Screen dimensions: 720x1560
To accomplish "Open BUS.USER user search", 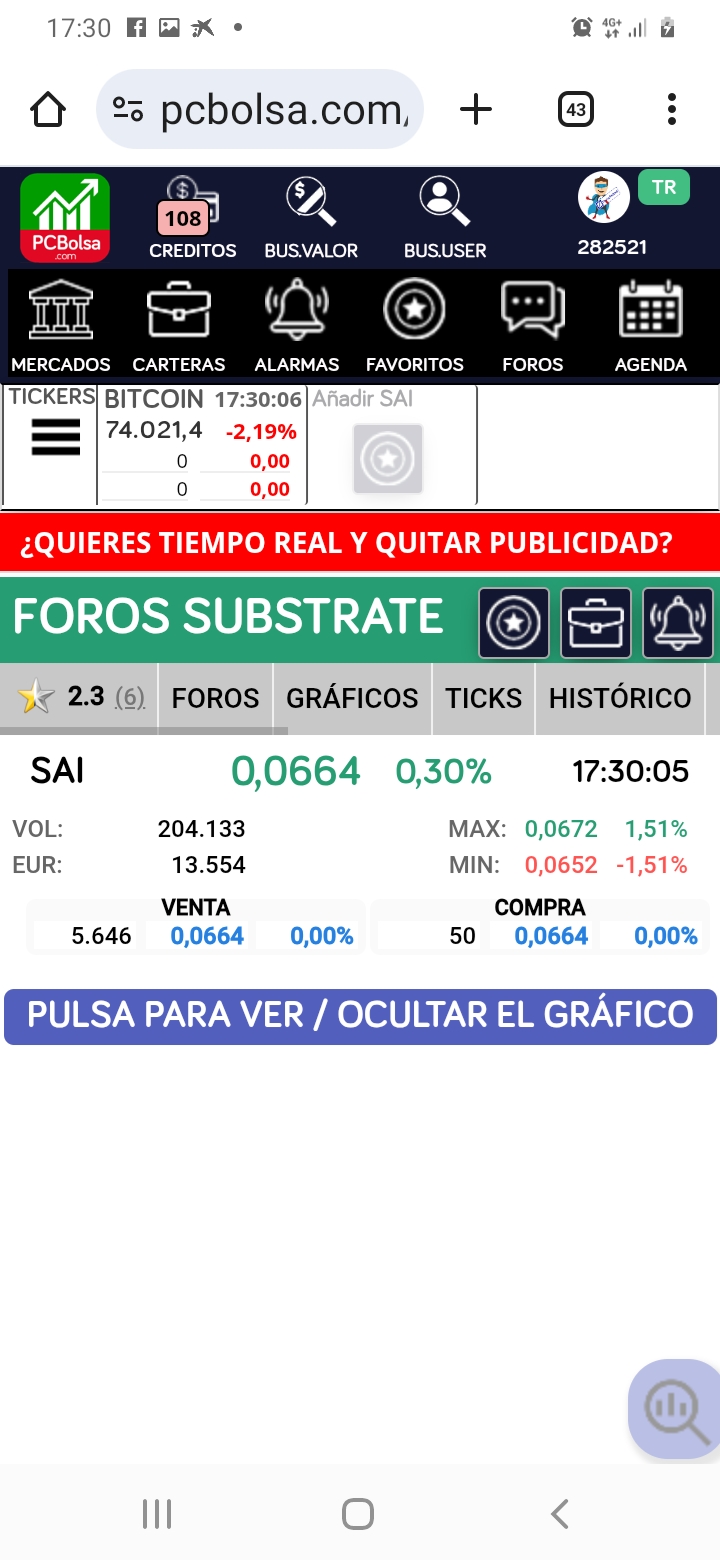I will pos(445,218).
